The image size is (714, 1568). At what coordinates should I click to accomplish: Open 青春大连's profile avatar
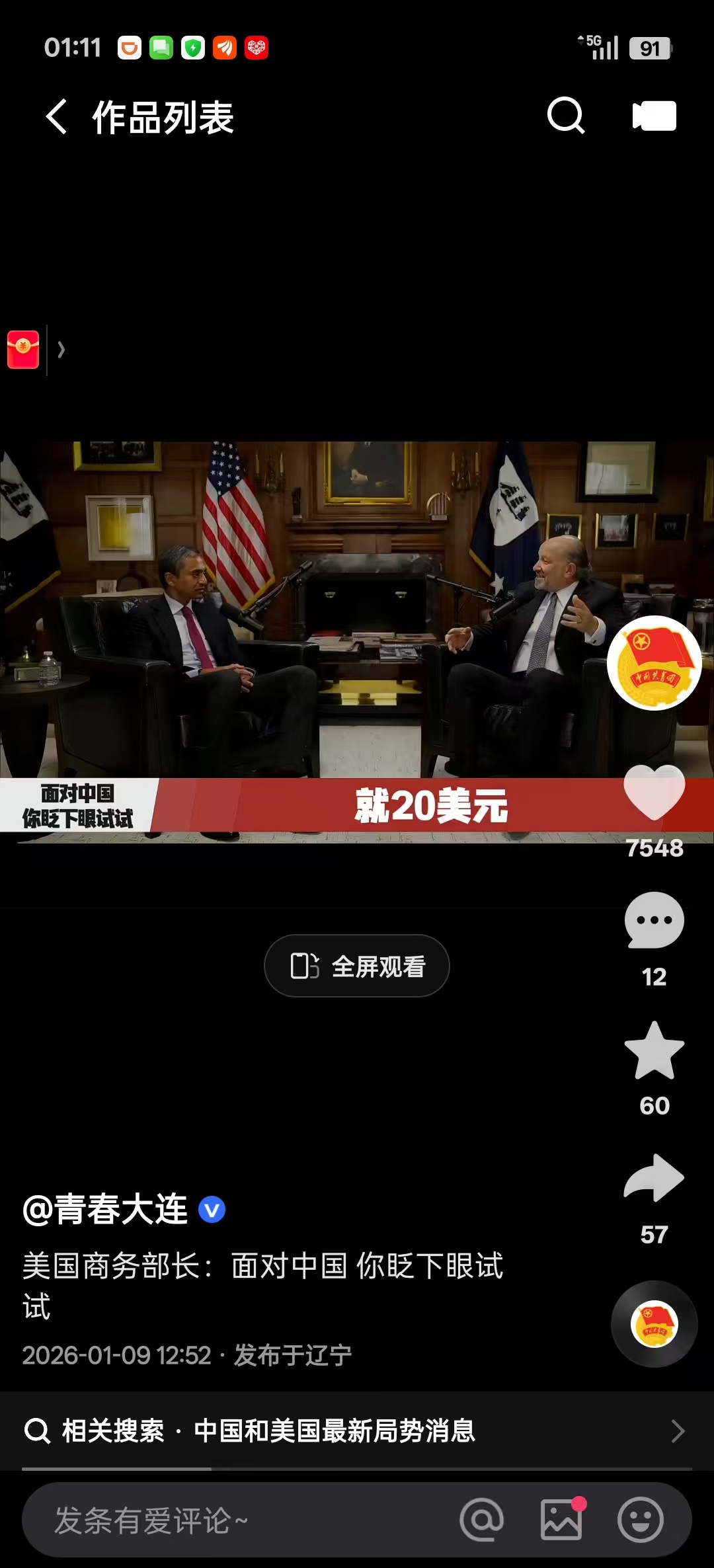(x=654, y=663)
